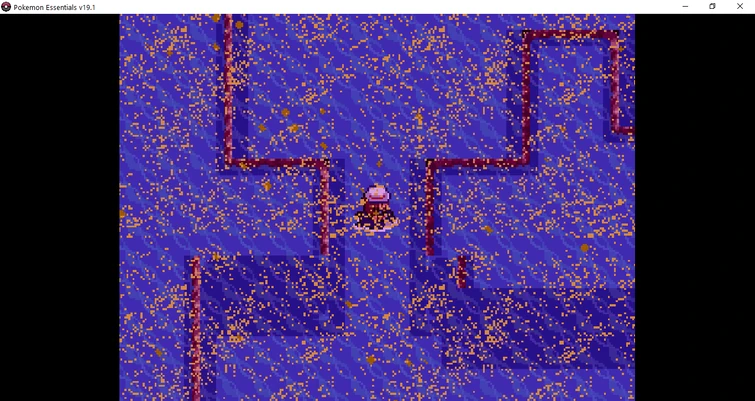This screenshot has width=755, height=401.
Task: Close the Pokemon Essentials window
Action: pyautogui.click(x=740, y=6)
